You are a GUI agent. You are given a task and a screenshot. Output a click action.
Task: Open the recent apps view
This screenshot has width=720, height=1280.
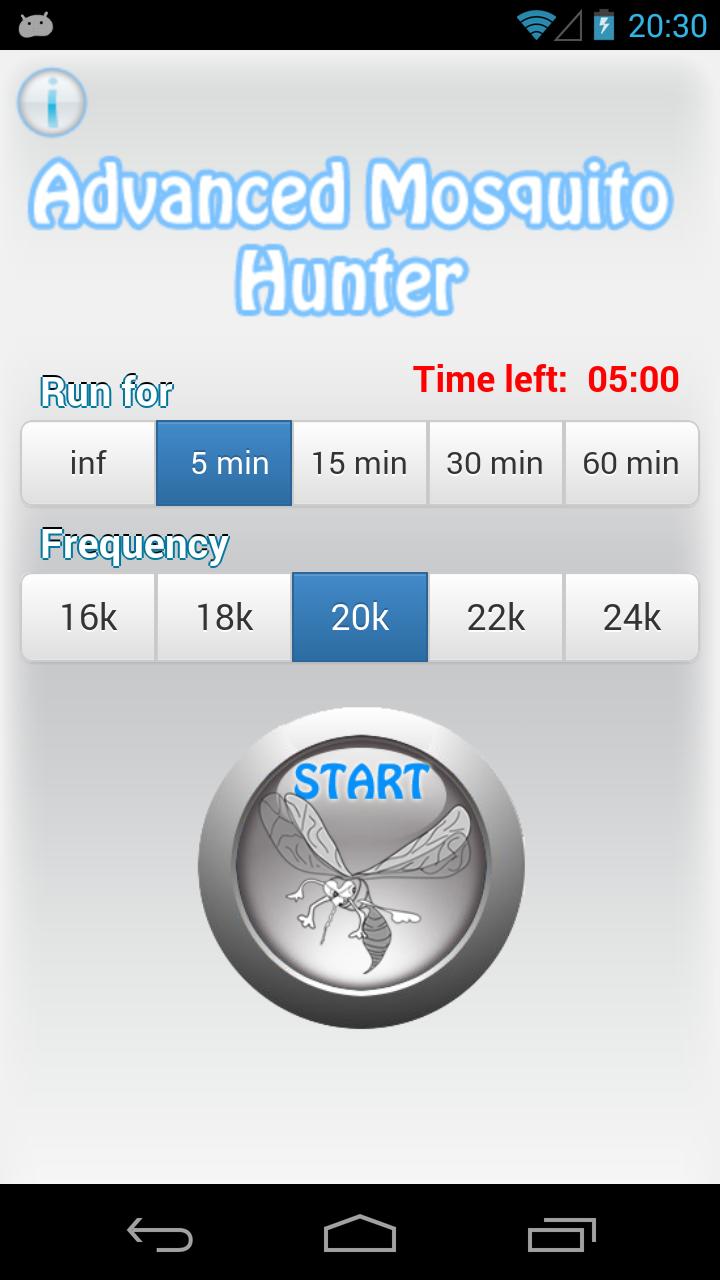pyautogui.click(x=561, y=1234)
